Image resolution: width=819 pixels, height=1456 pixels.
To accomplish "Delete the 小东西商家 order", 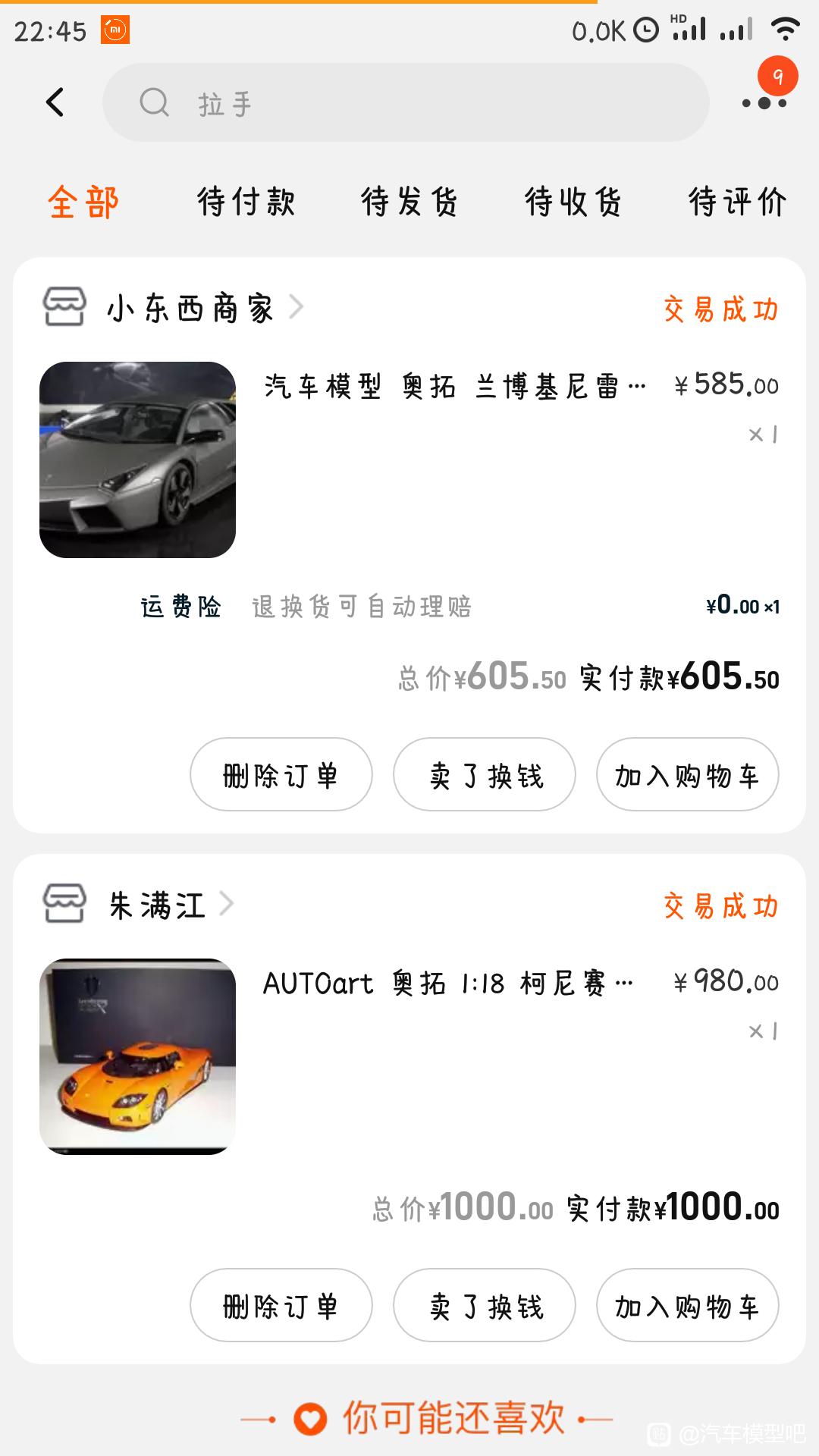I will (x=281, y=774).
